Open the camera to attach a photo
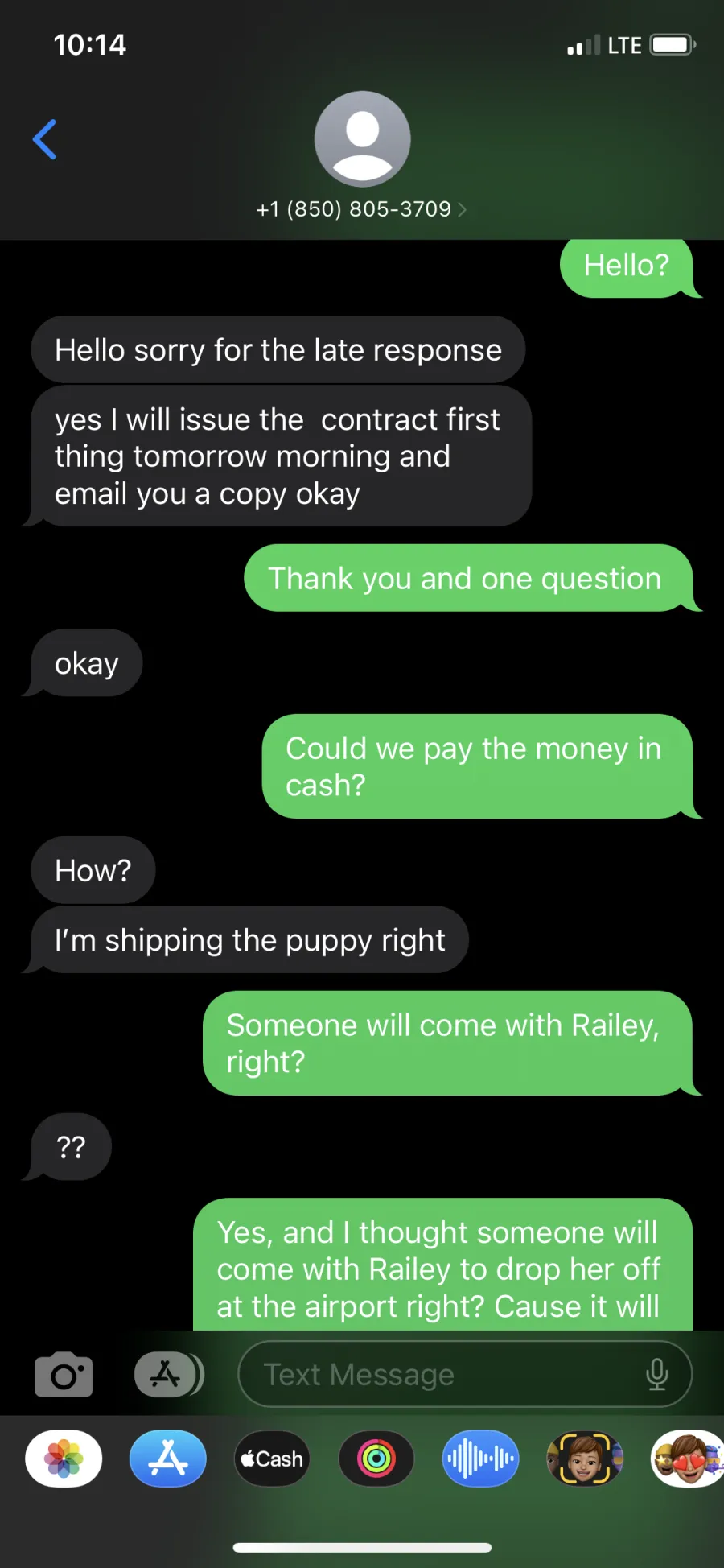Screen dimensions: 724x1568 click(x=64, y=1375)
